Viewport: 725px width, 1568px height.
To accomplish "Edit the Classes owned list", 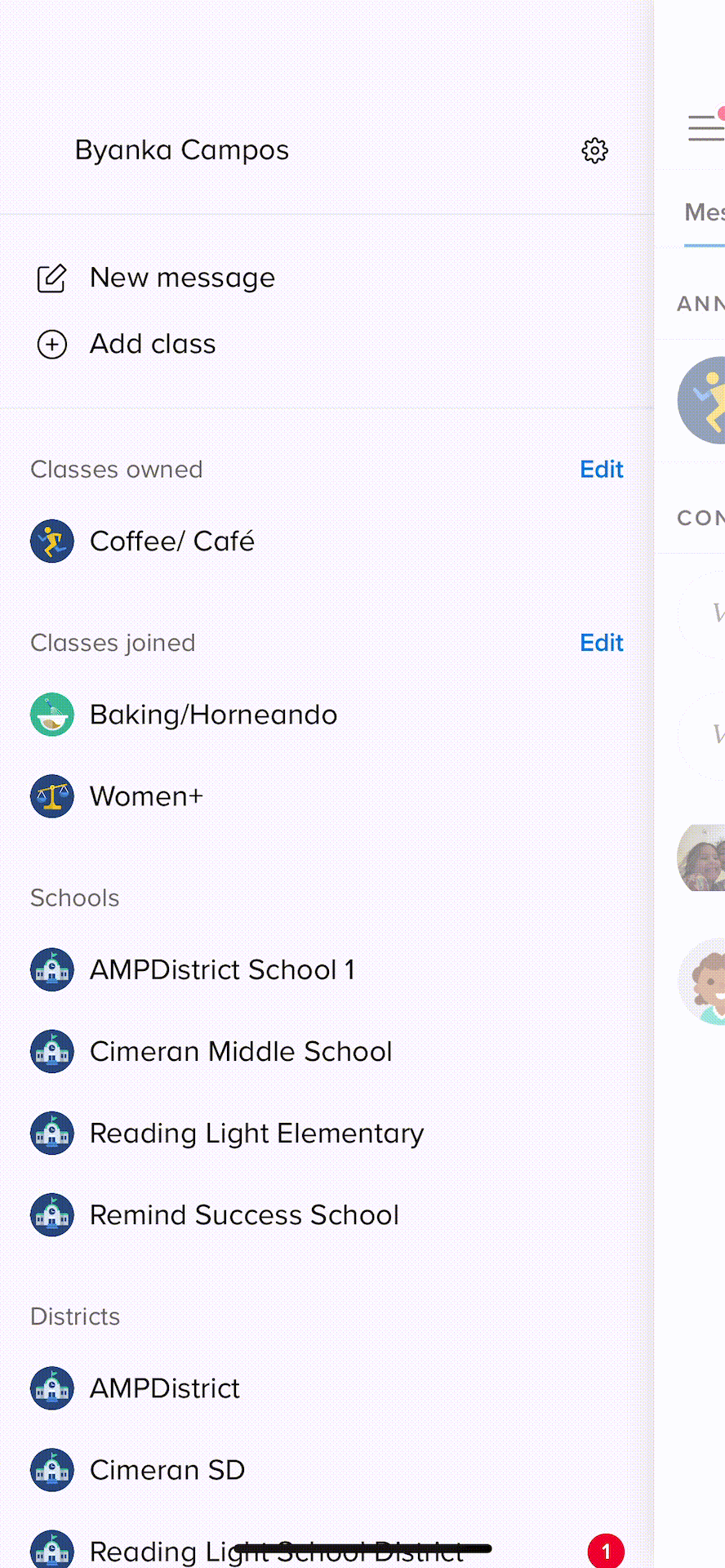I will [602, 470].
